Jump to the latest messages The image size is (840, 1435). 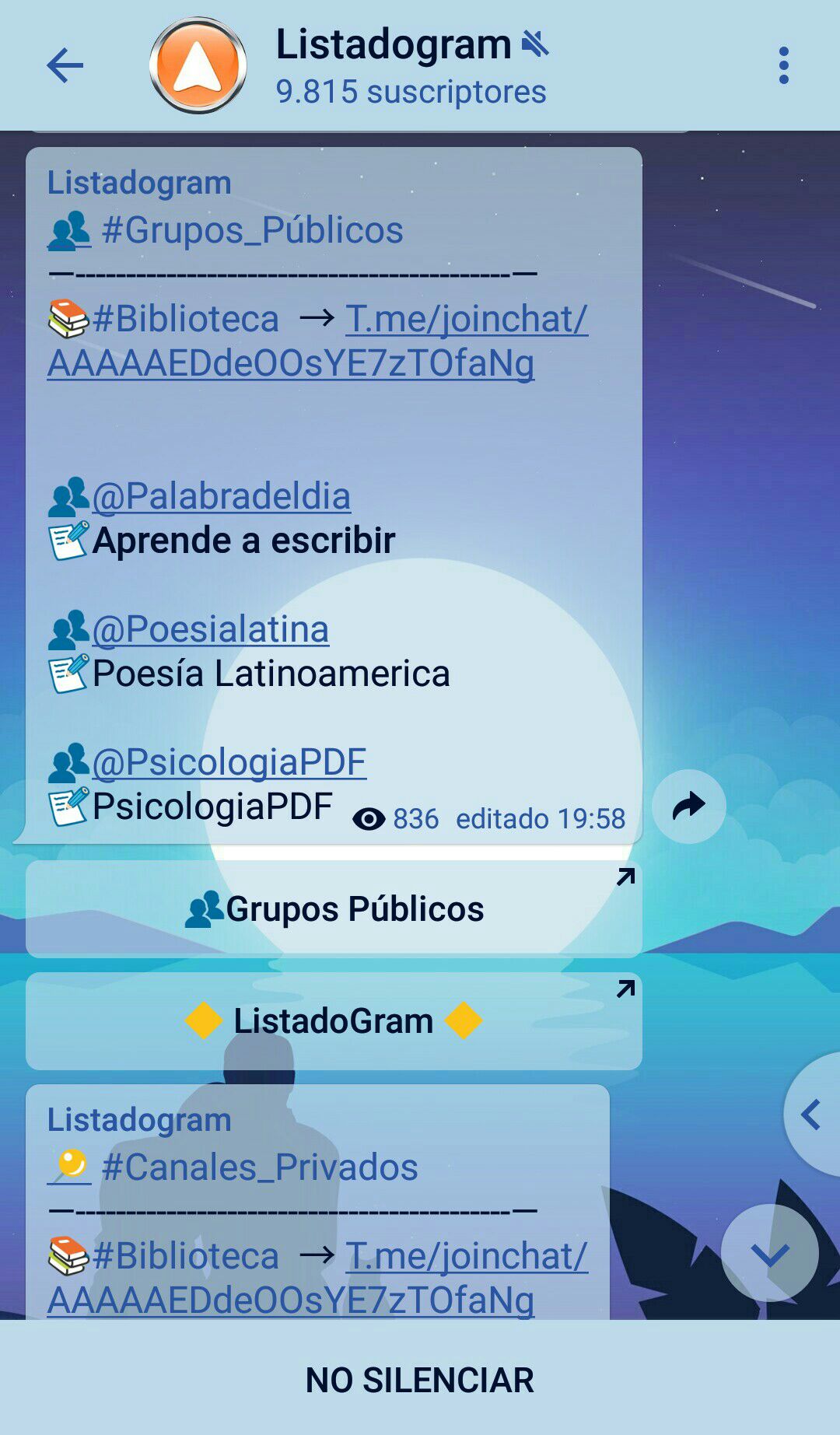coord(769,1252)
